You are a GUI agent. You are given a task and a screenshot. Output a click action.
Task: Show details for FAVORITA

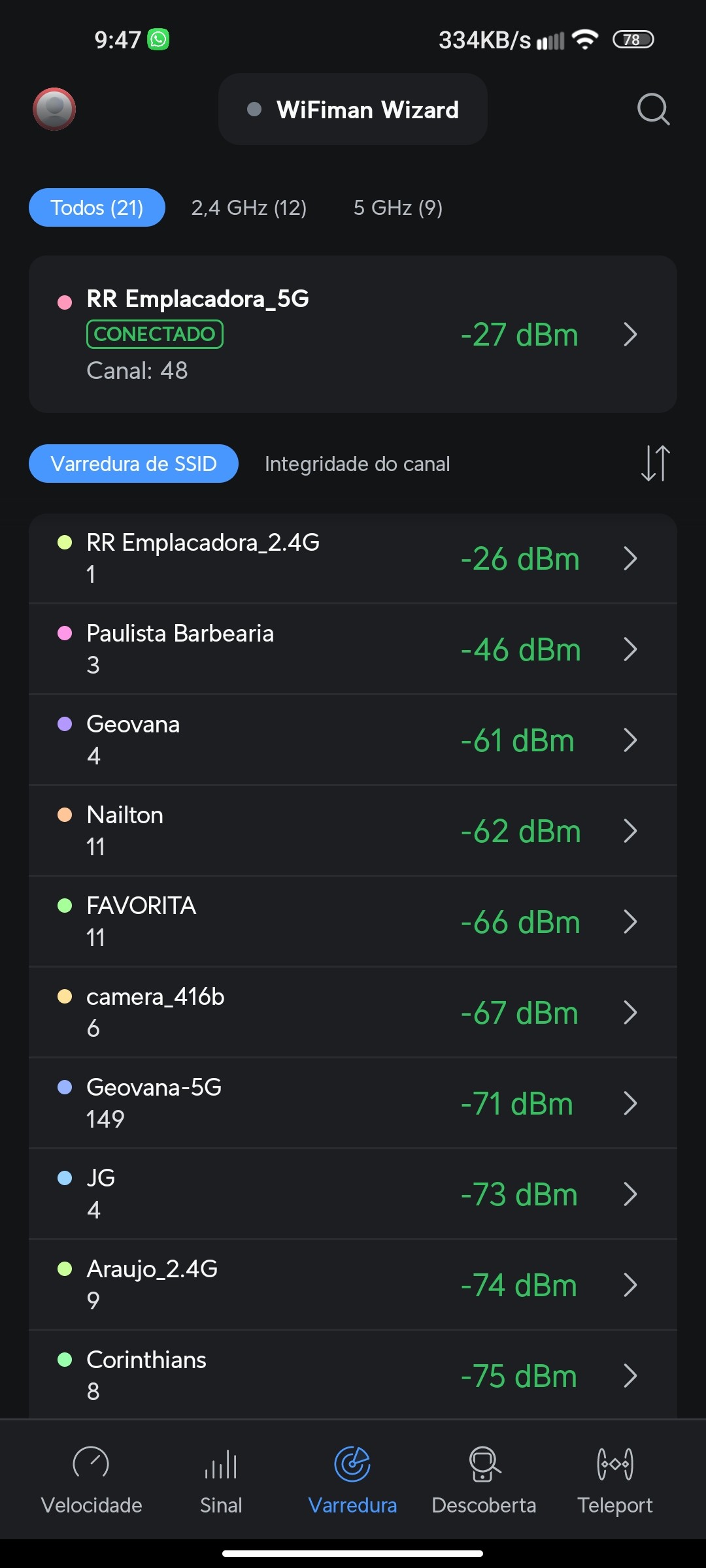point(353,922)
